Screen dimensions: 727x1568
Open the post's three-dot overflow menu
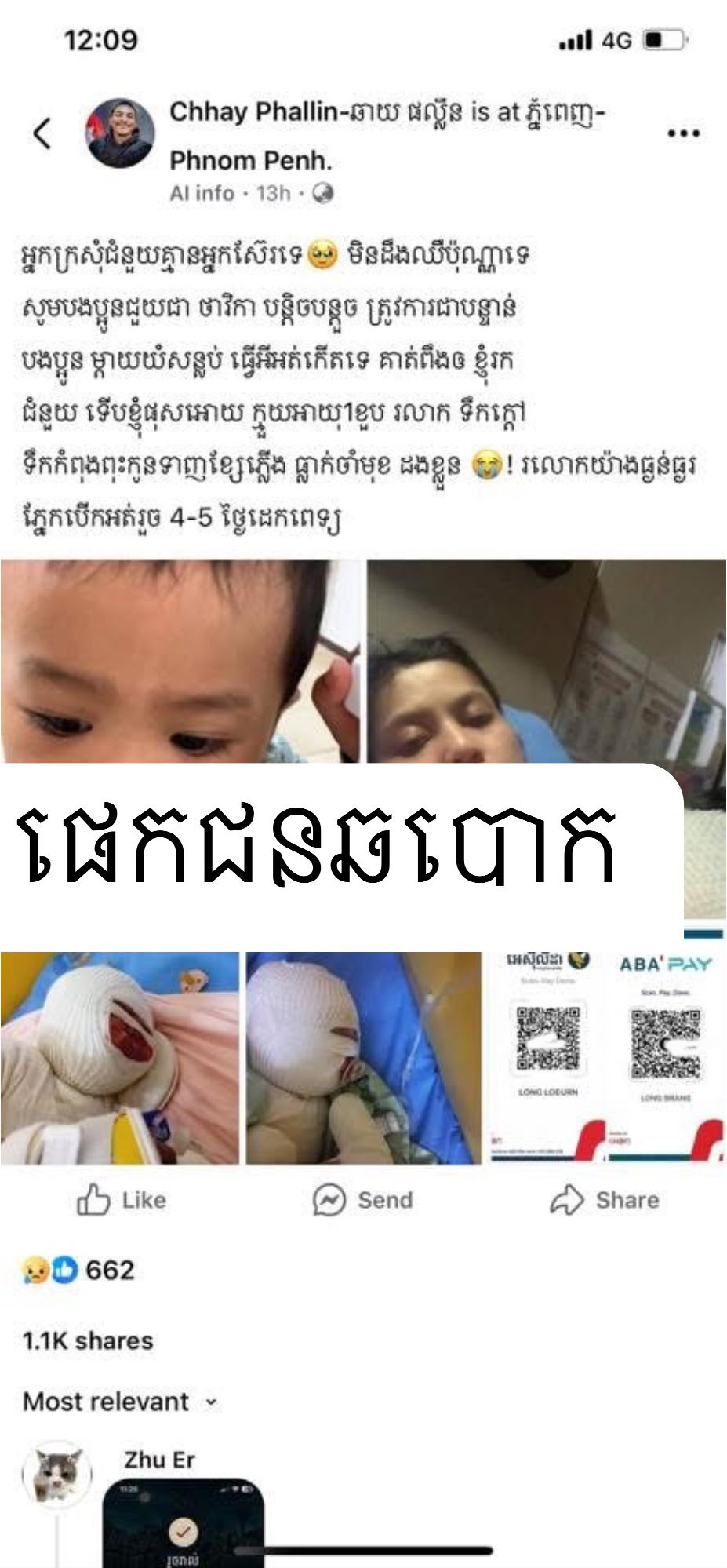pyautogui.click(x=682, y=133)
